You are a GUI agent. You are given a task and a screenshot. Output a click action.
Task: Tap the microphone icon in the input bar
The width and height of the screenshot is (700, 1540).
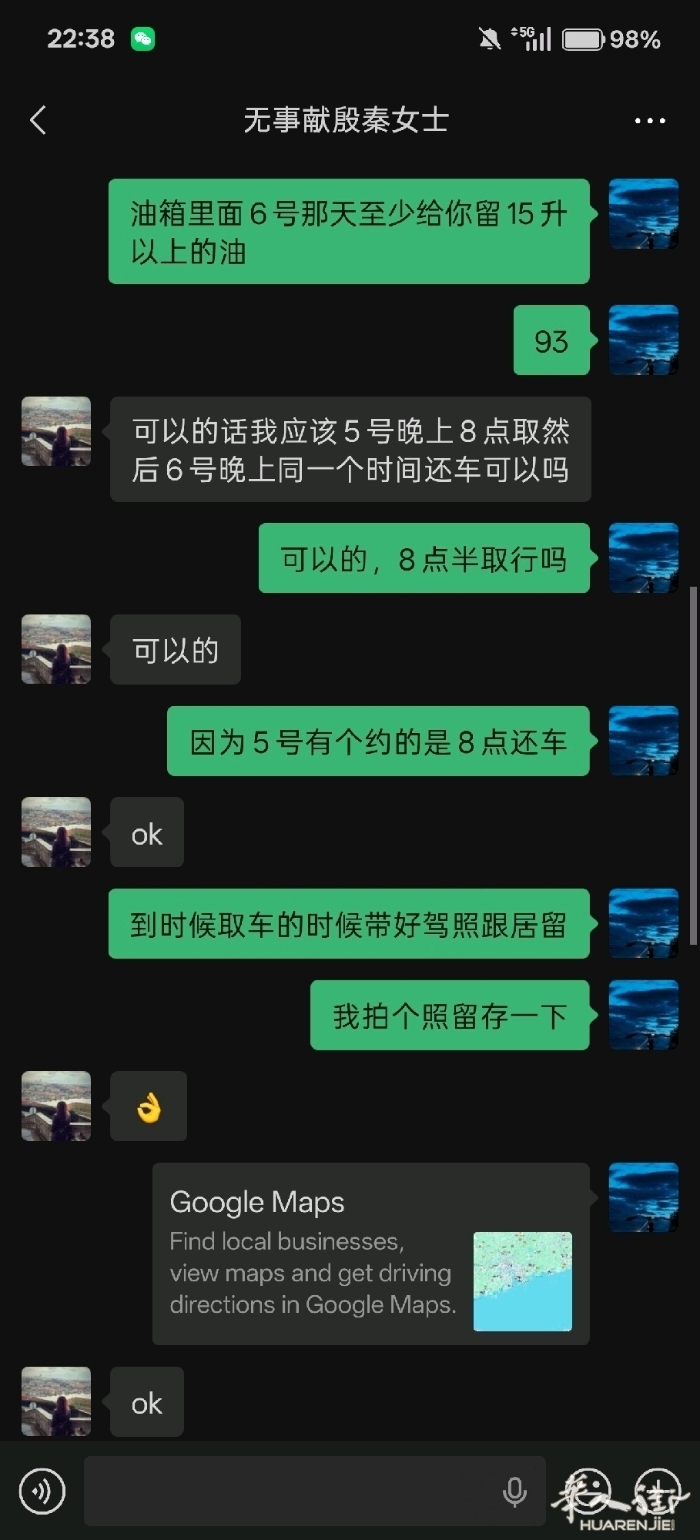(515, 1491)
